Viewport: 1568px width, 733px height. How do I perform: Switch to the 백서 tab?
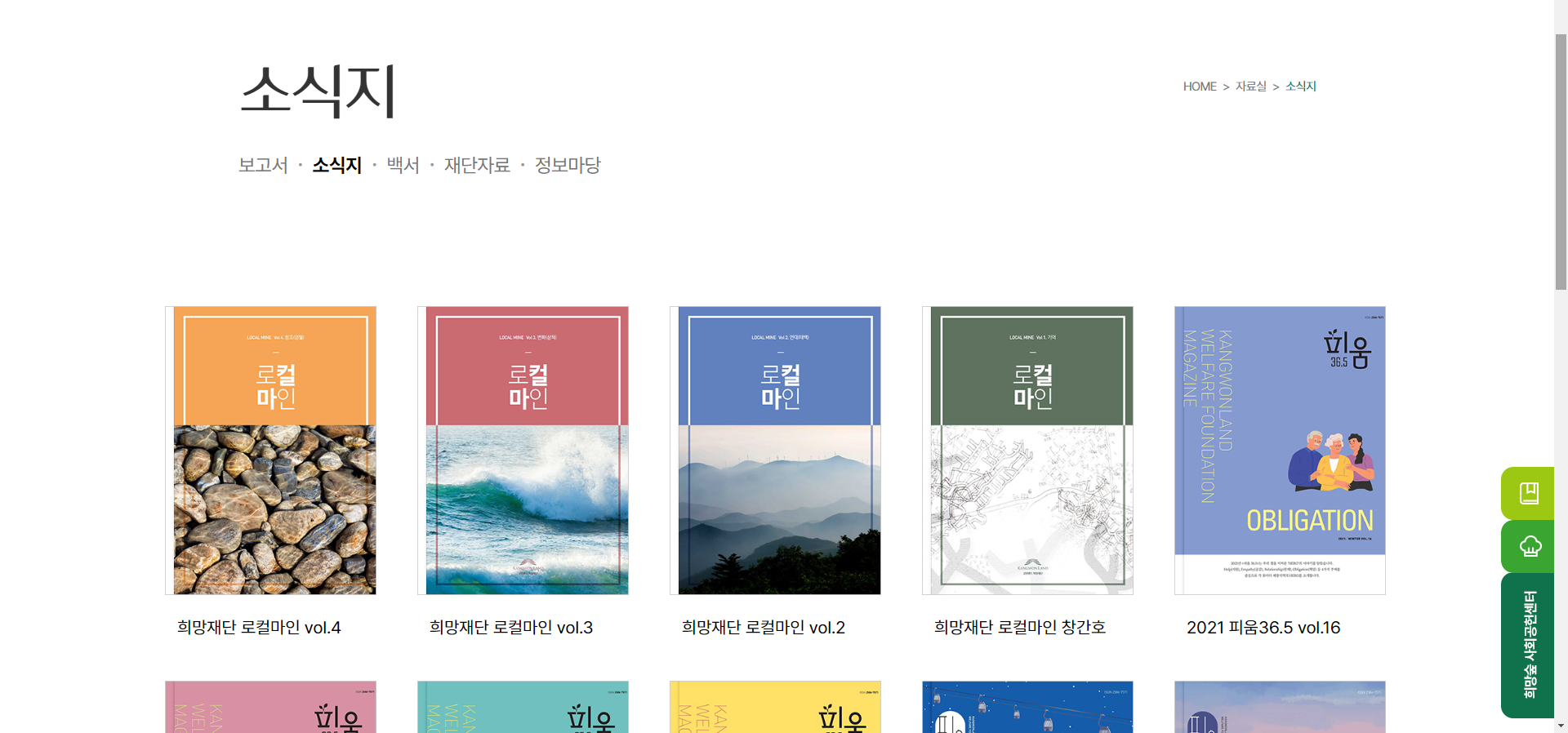(x=403, y=165)
